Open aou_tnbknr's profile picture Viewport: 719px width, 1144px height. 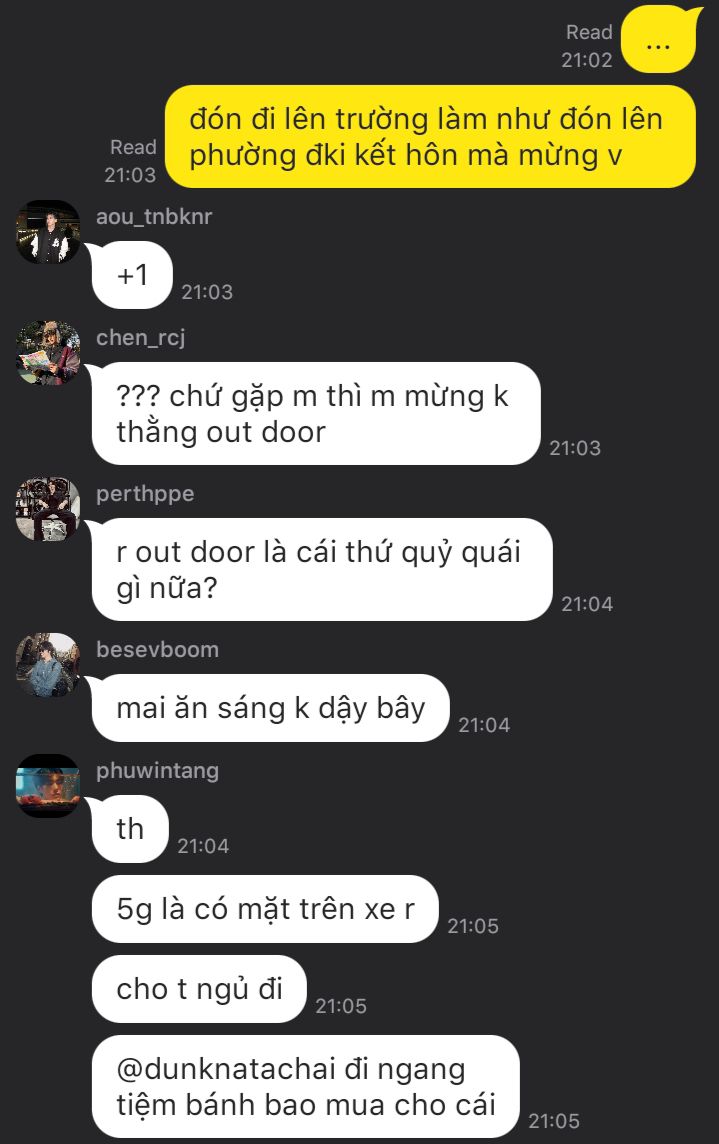[48, 232]
